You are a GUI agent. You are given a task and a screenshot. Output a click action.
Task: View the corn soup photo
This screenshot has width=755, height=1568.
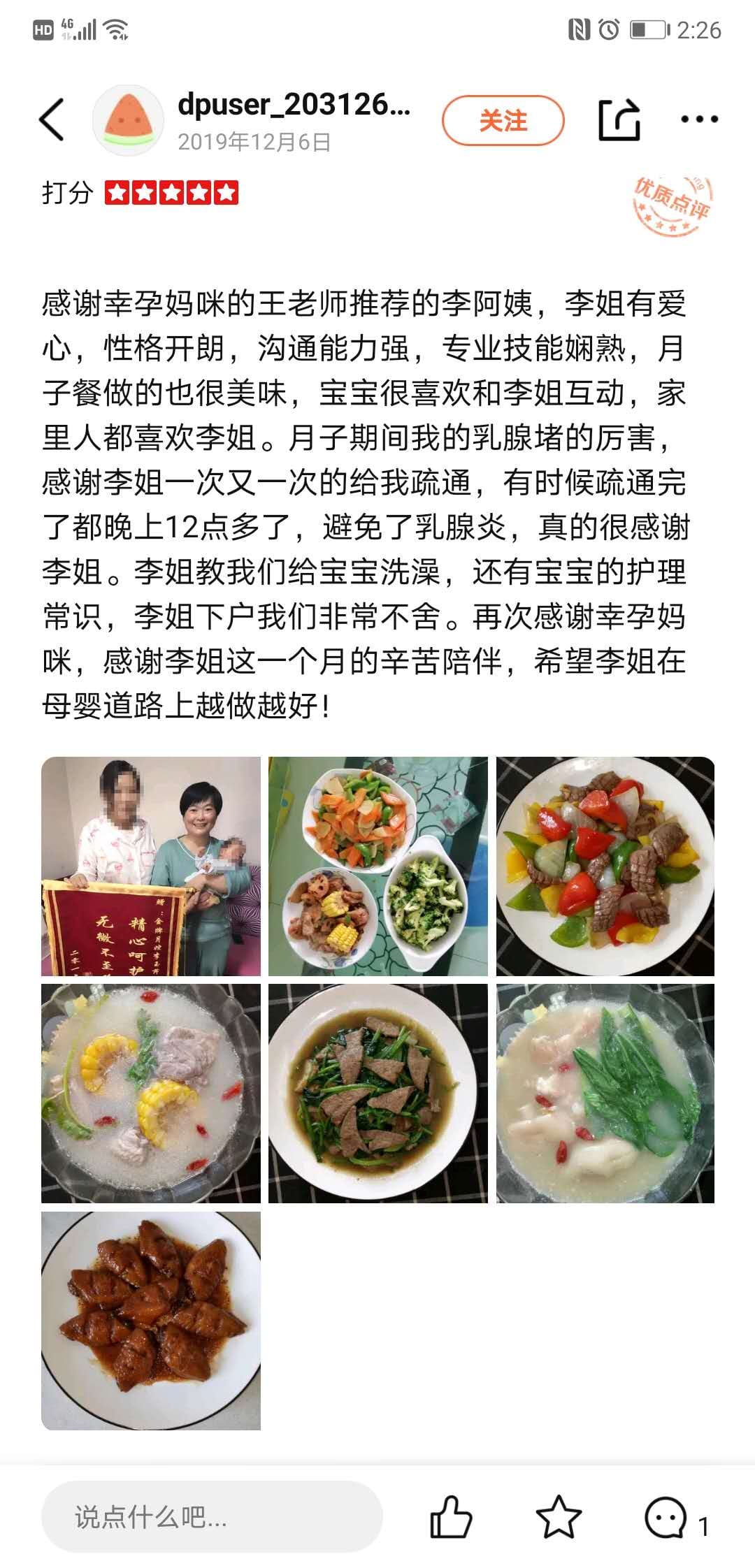[151, 1093]
